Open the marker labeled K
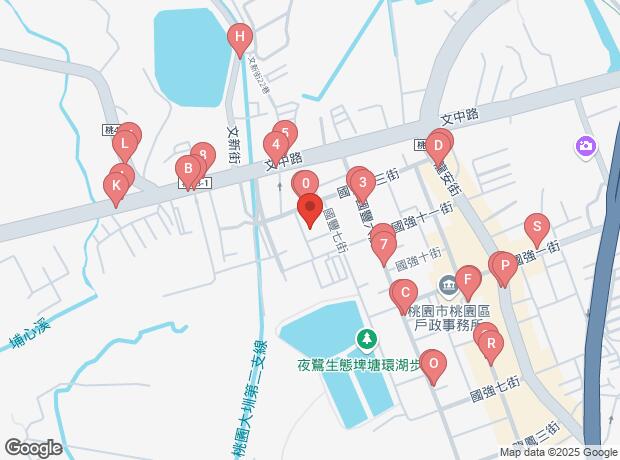 click(x=116, y=185)
